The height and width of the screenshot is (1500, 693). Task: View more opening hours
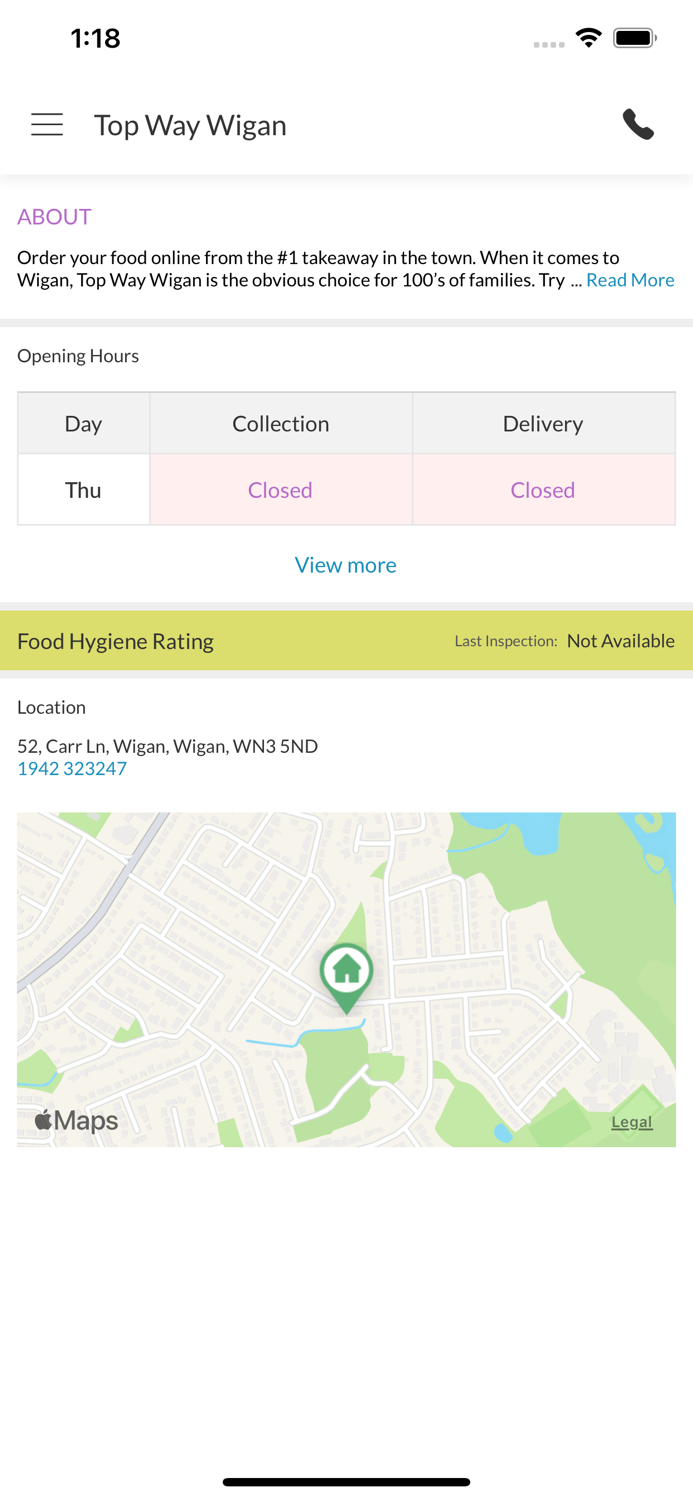pos(346,565)
